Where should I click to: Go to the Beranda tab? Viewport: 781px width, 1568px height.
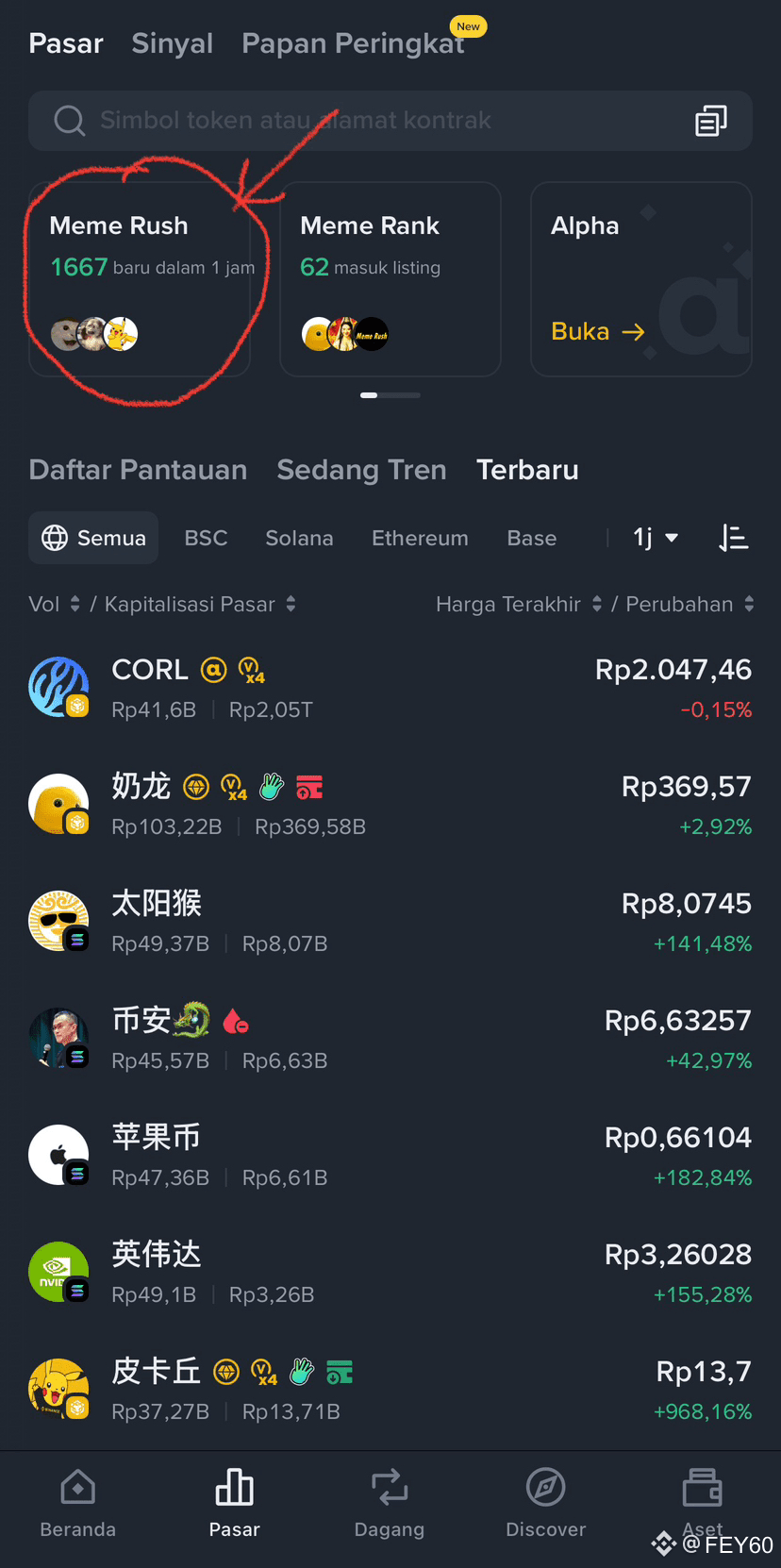pyautogui.click(x=77, y=1504)
